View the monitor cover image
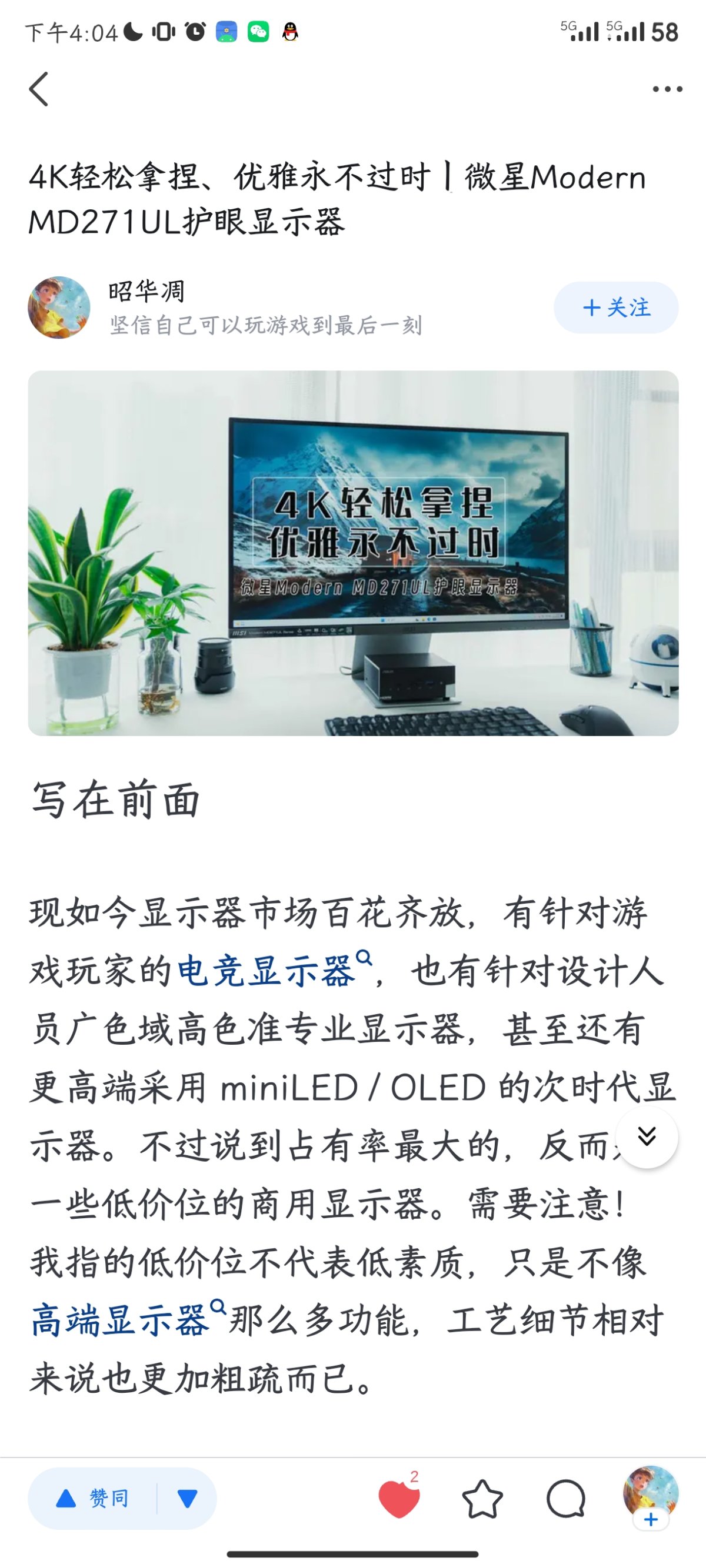706x1568 pixels. coord(354,553)
